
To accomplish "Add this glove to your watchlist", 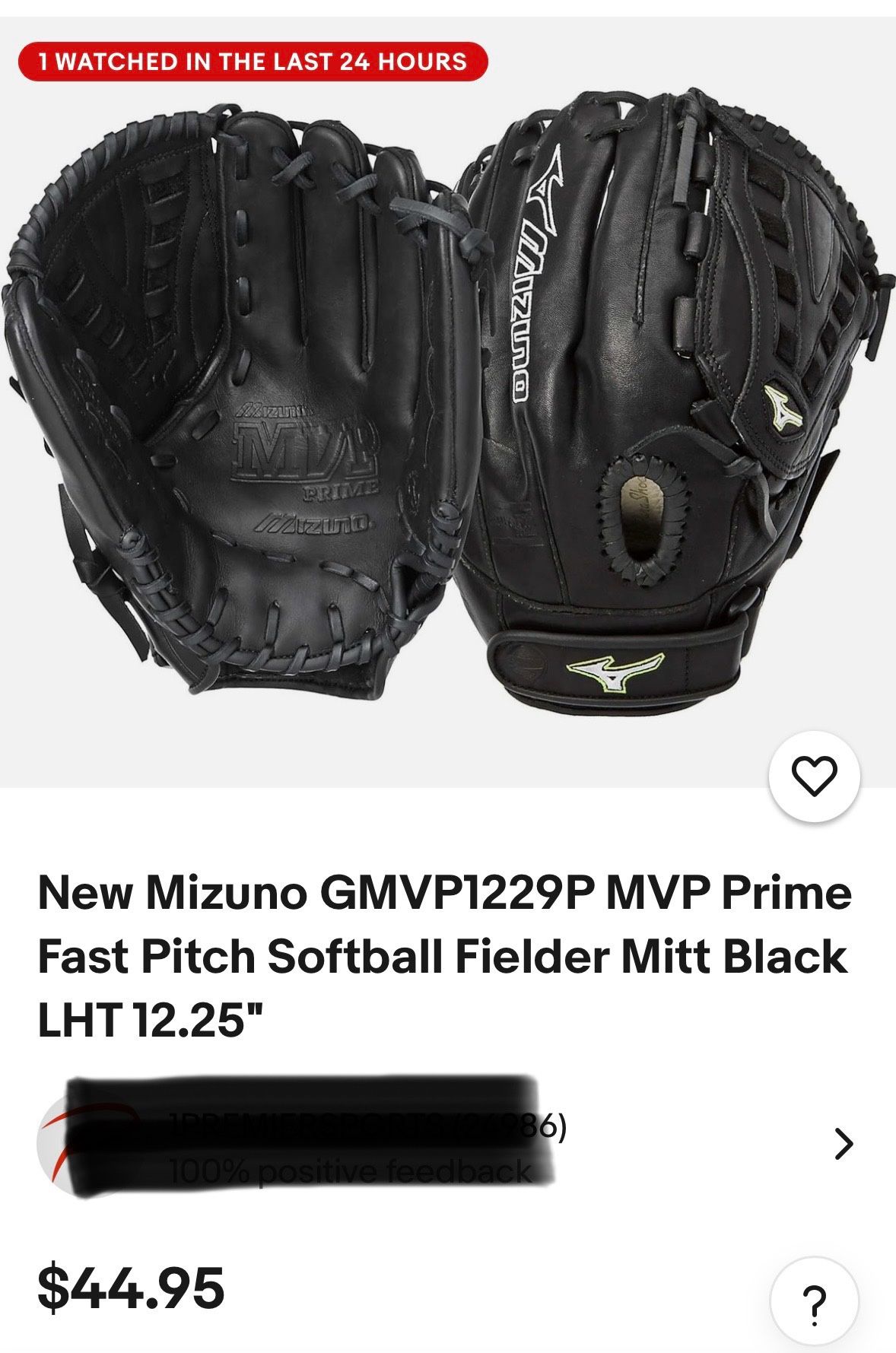I will 815,777.
